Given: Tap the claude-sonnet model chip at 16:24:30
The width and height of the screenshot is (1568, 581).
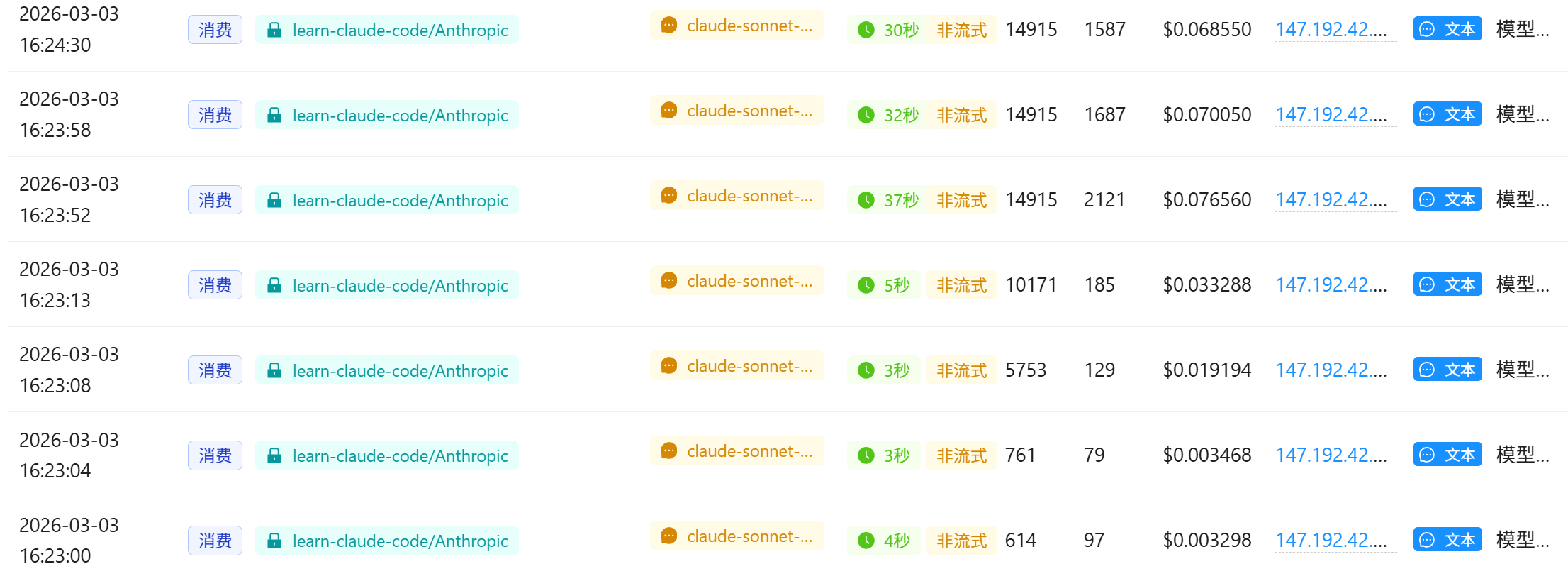Looking at the screenshot, I should [x=737, y=26].
